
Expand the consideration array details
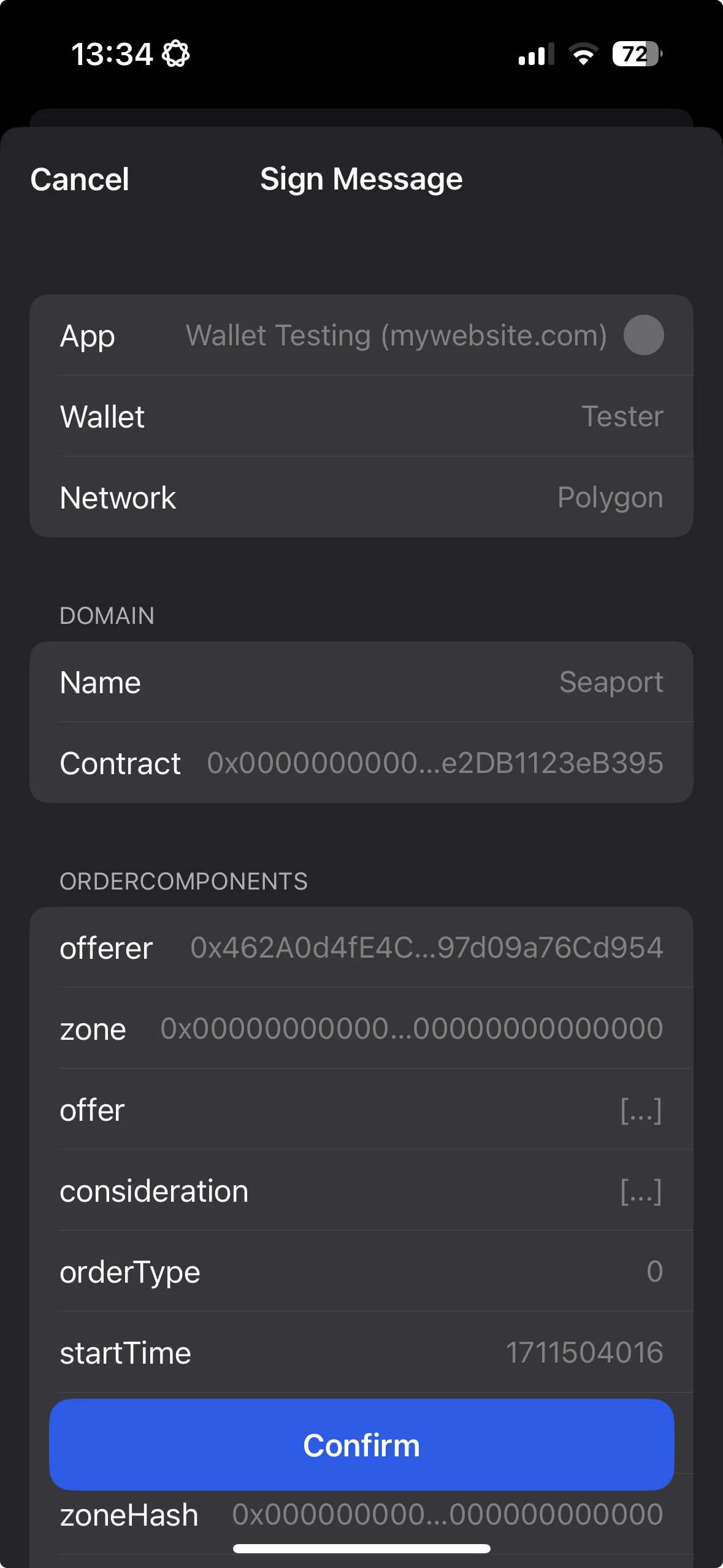[x=640, y=1191]
